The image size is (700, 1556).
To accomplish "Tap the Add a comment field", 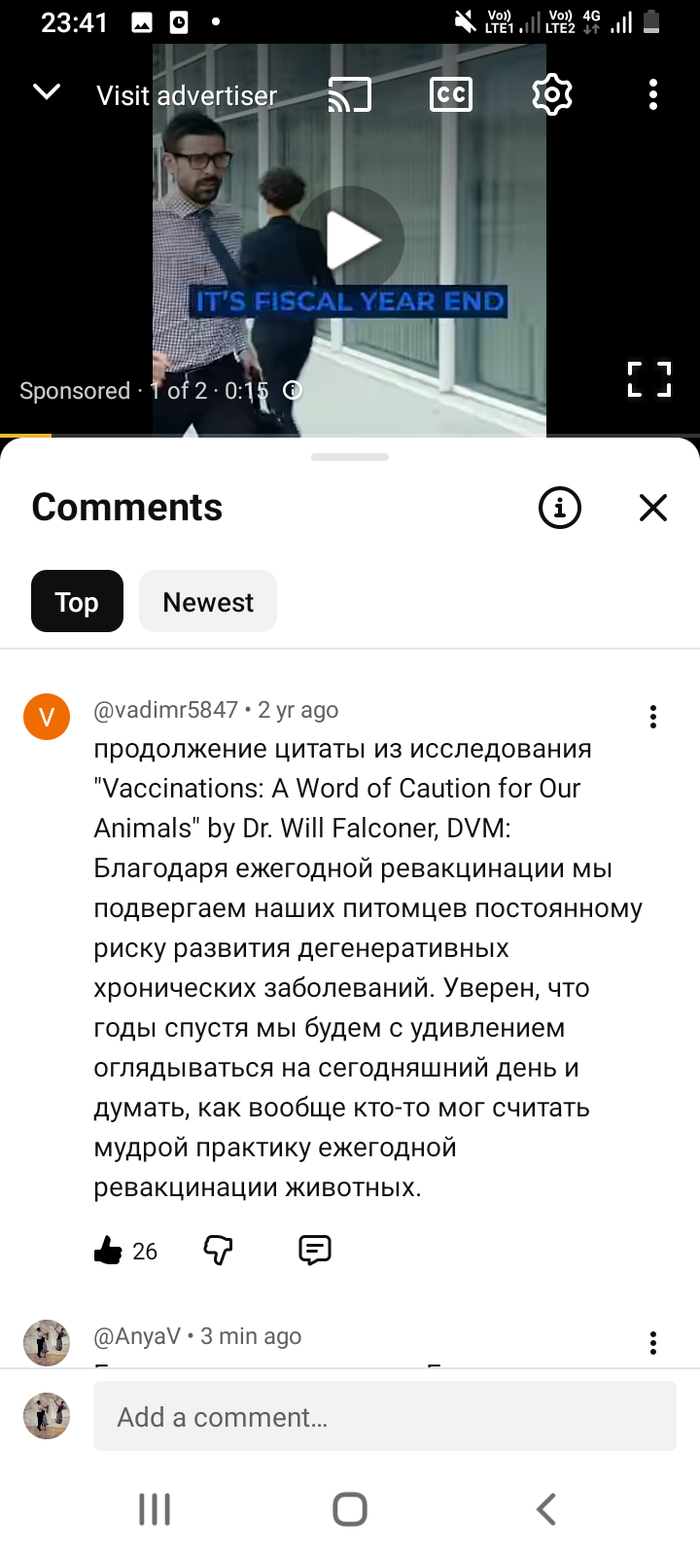I will (x=385, y=1416).
